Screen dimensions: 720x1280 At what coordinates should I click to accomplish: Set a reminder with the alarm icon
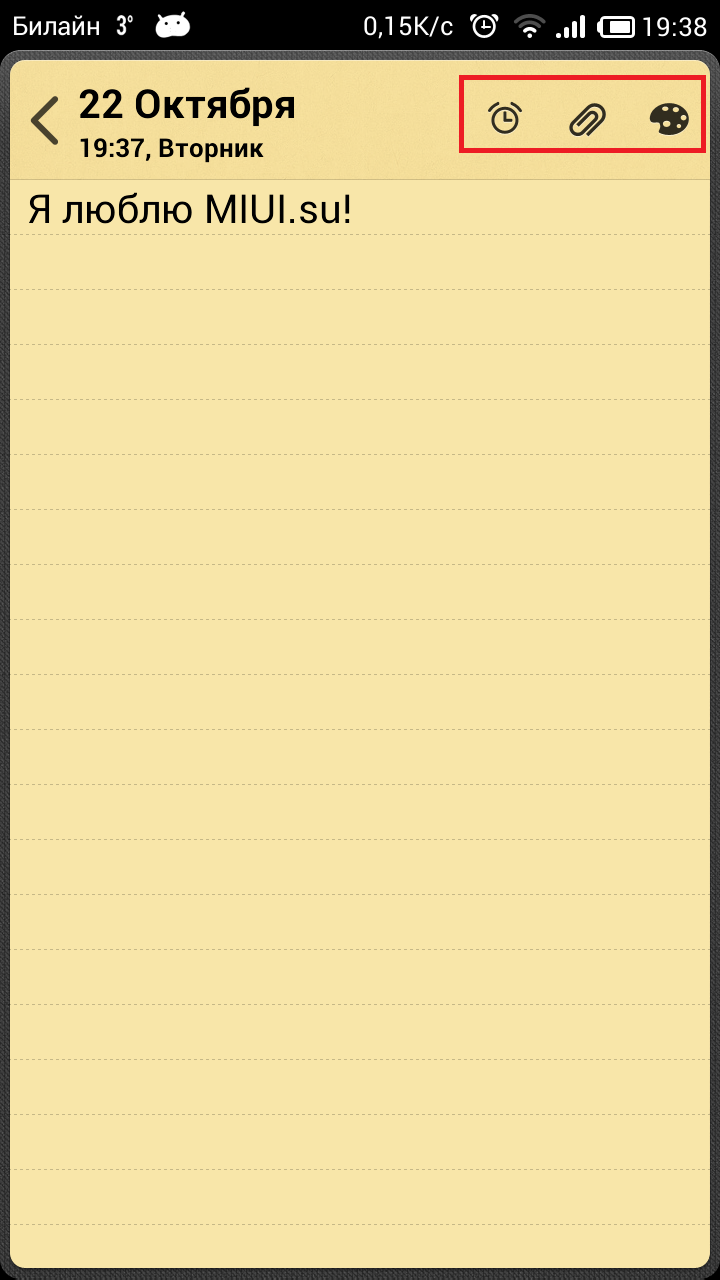click(505, 118)
